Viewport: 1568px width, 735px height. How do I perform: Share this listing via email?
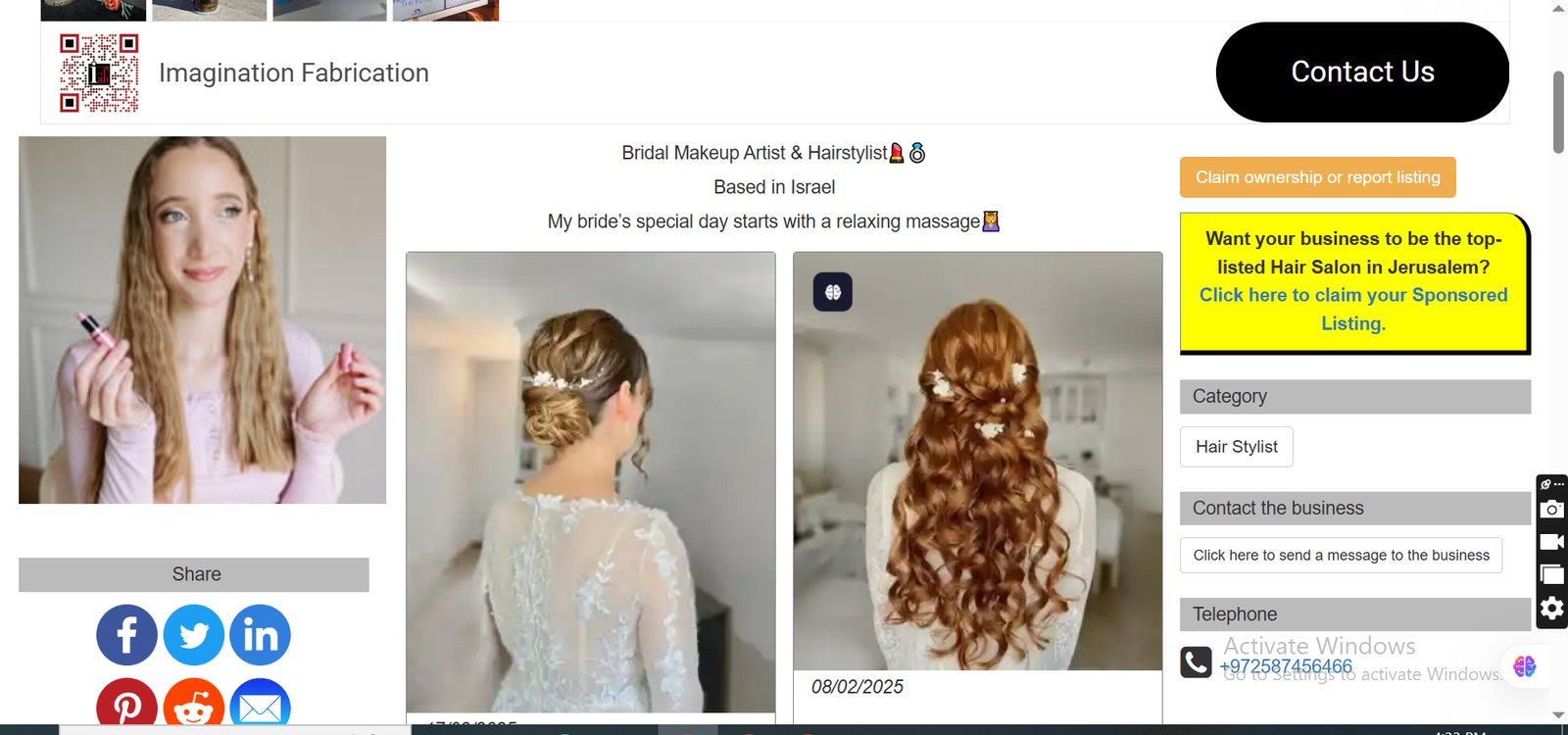(x=260, y=704)
